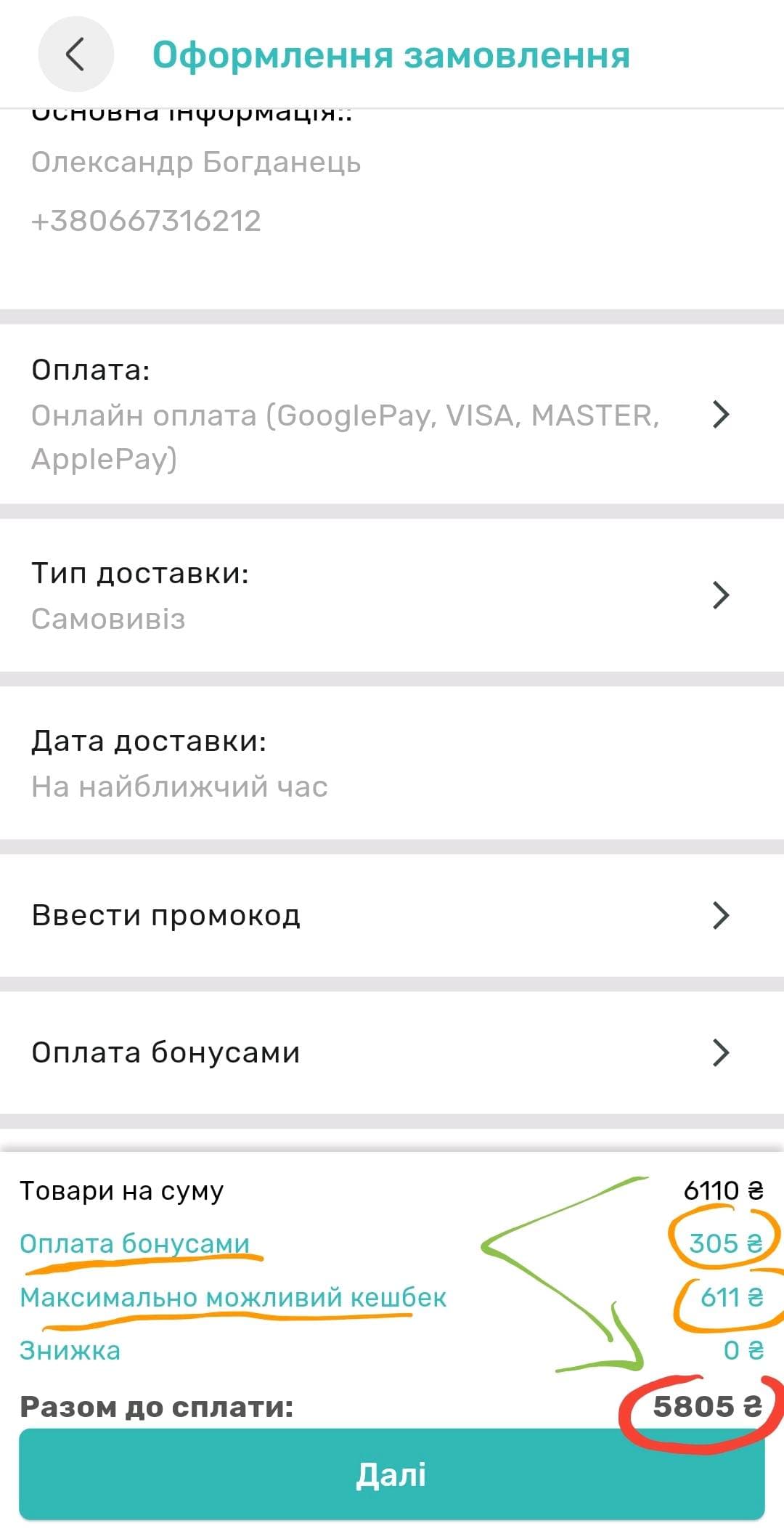
Task: Tap the Далі button to continue
Action: 392,1475
